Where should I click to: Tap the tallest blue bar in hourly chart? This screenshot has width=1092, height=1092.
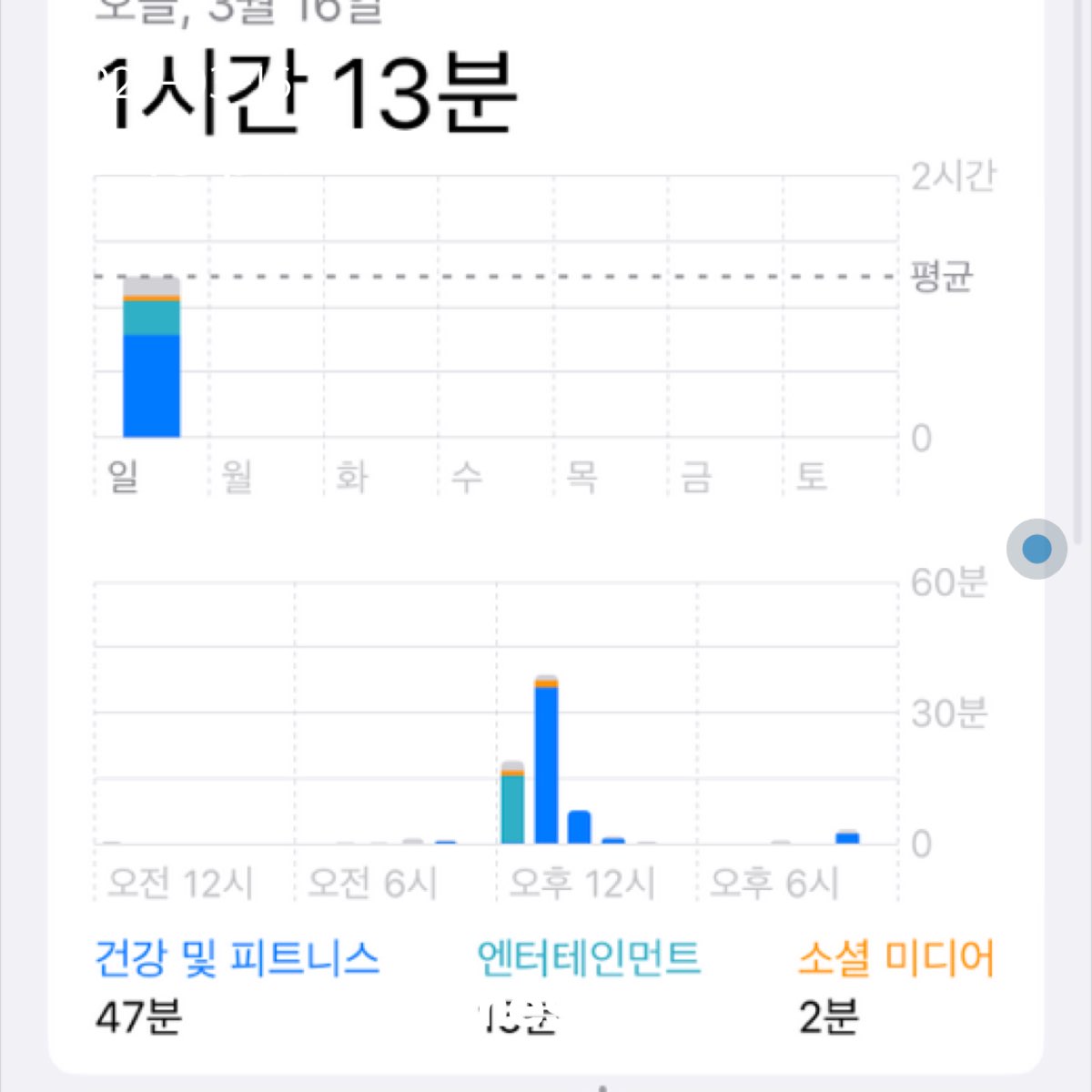[546, 760]
